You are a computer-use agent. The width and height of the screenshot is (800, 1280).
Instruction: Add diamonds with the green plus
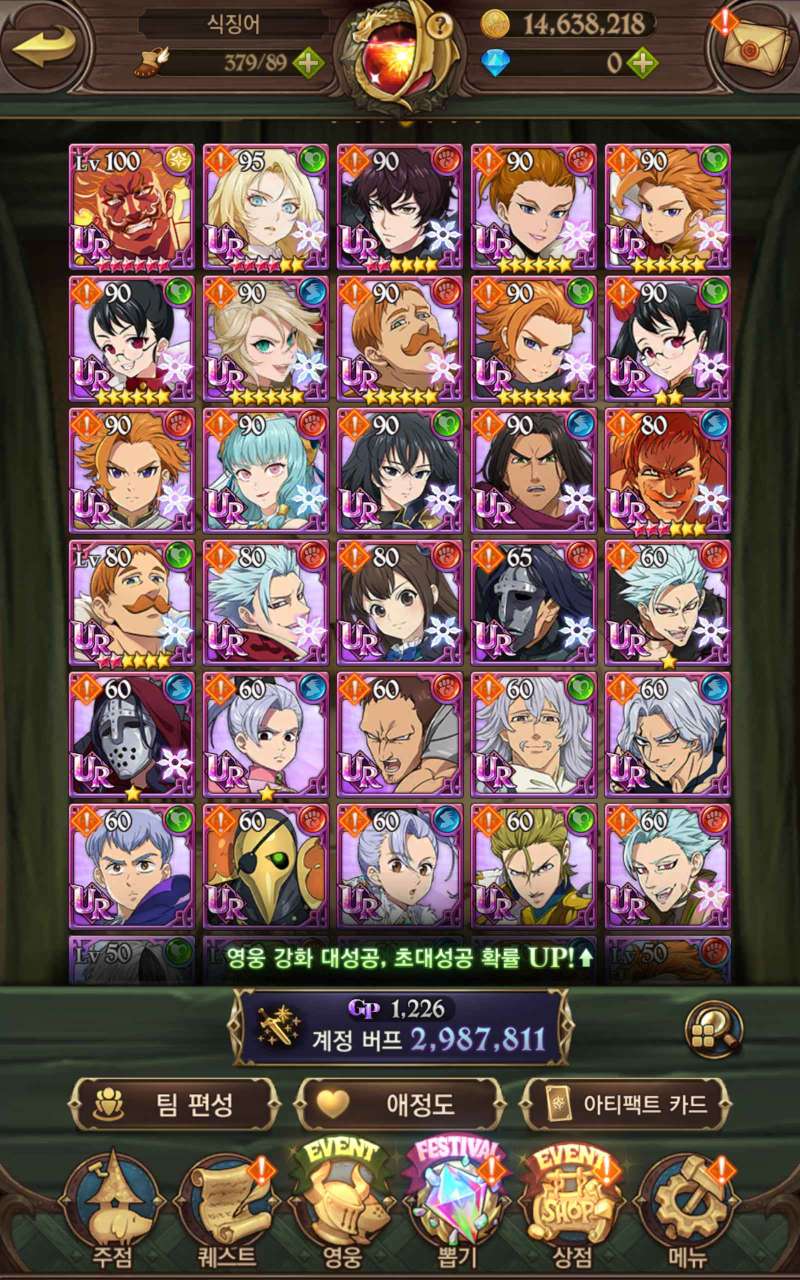[642, 63]
